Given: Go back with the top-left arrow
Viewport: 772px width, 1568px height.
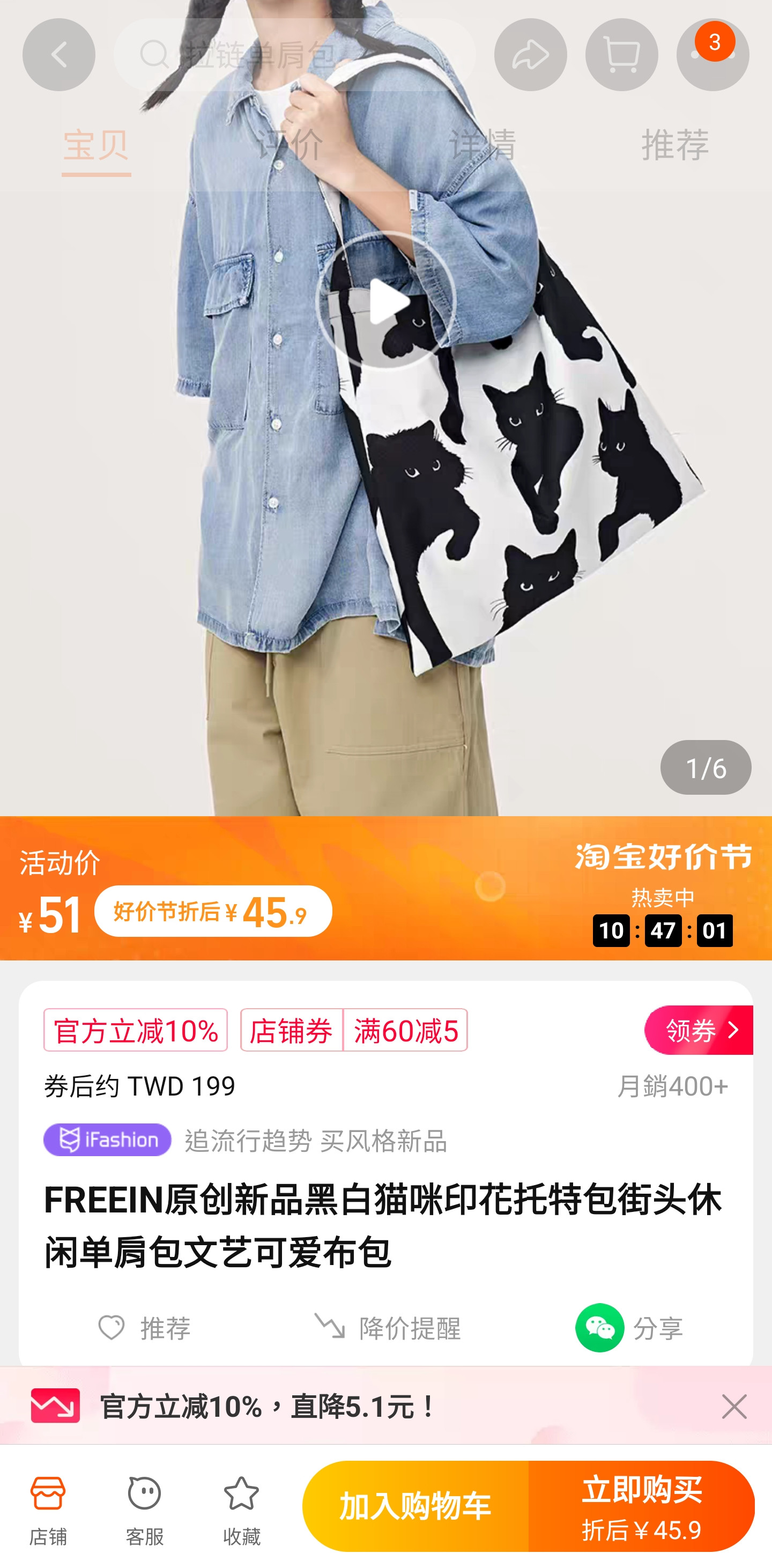Looking at the screenshot, I should [x=58, y=55].
